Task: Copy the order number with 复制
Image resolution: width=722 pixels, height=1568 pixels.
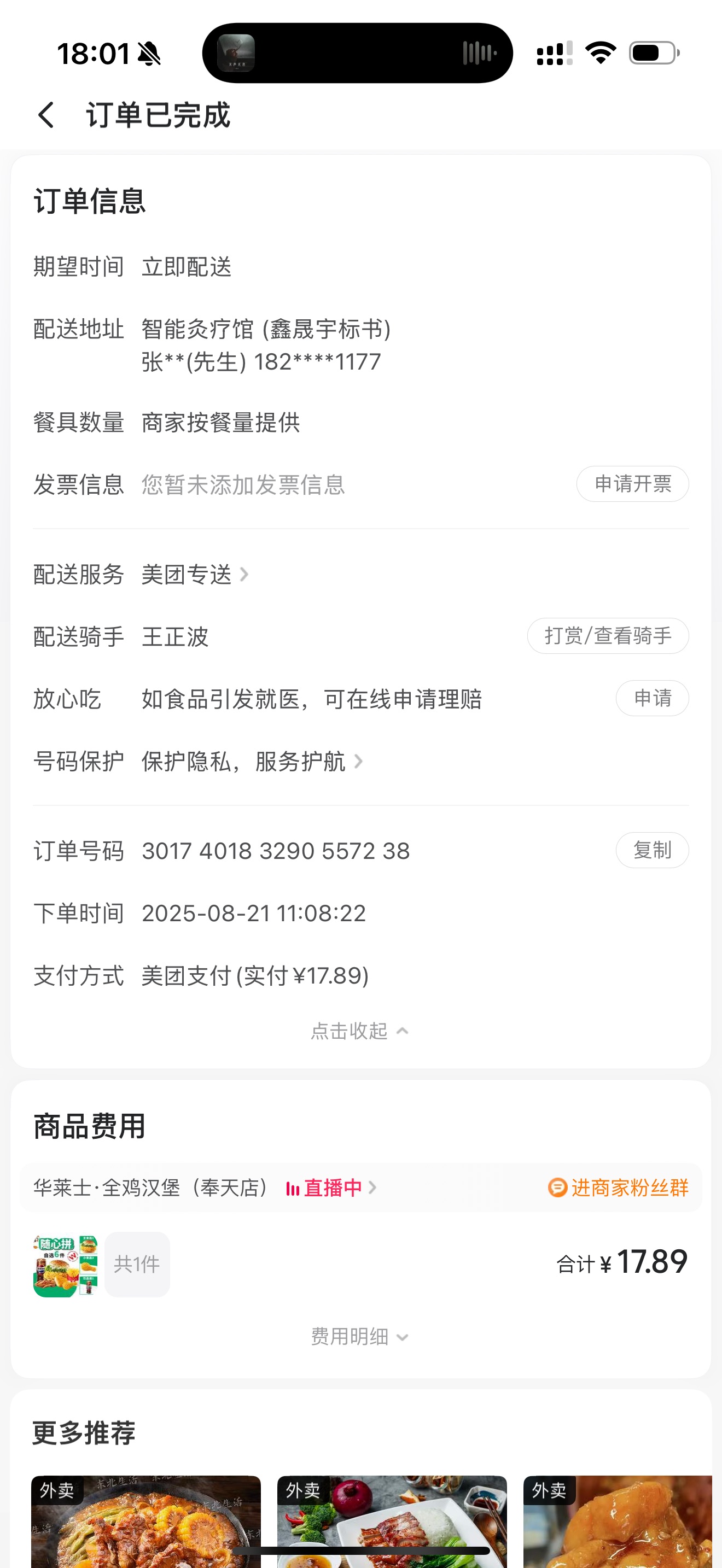Action: pyautogui.click(x=652, y=850)
